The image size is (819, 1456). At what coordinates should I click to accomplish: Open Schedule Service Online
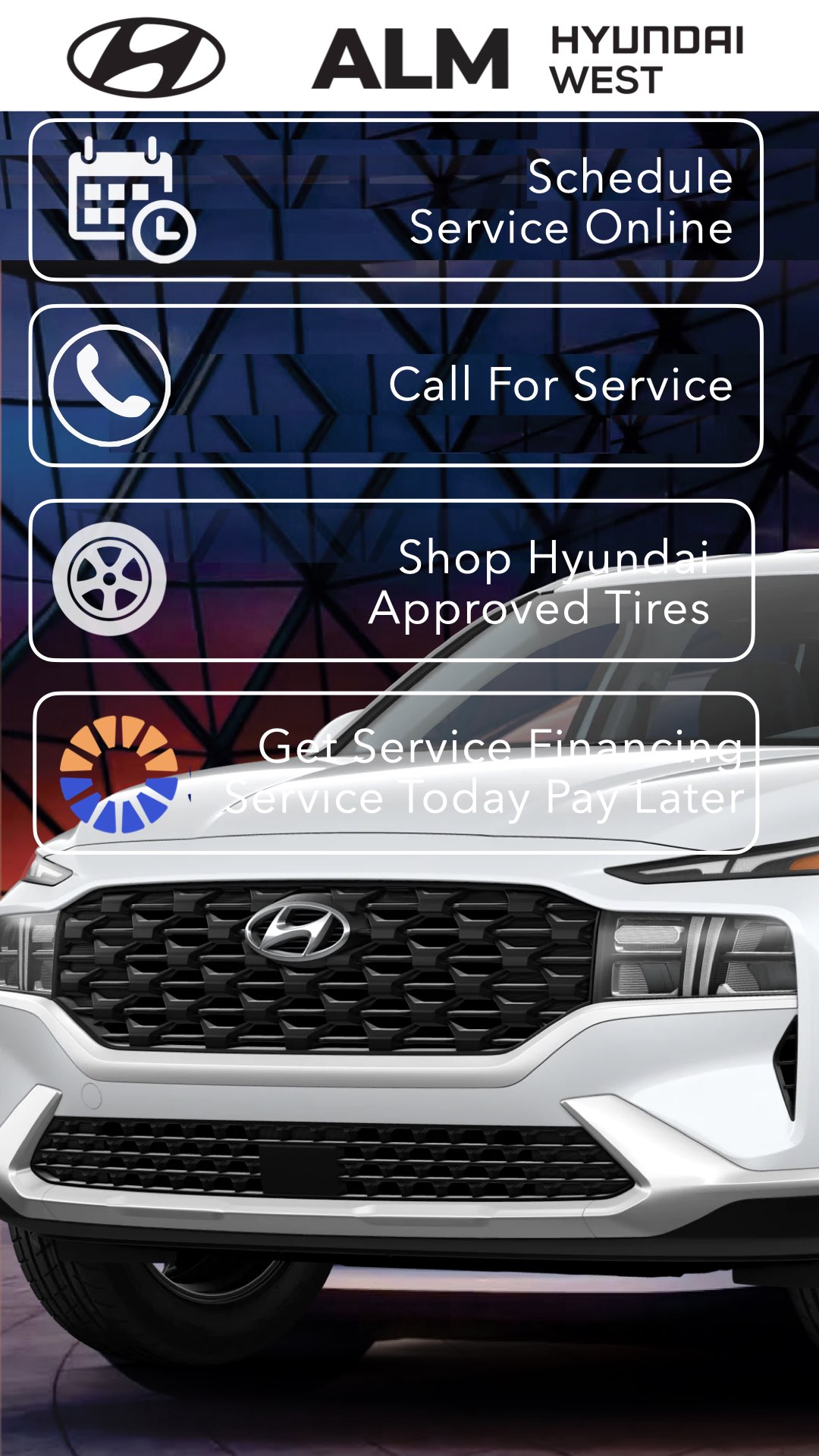pyautogui.click(x=395, y=200)
